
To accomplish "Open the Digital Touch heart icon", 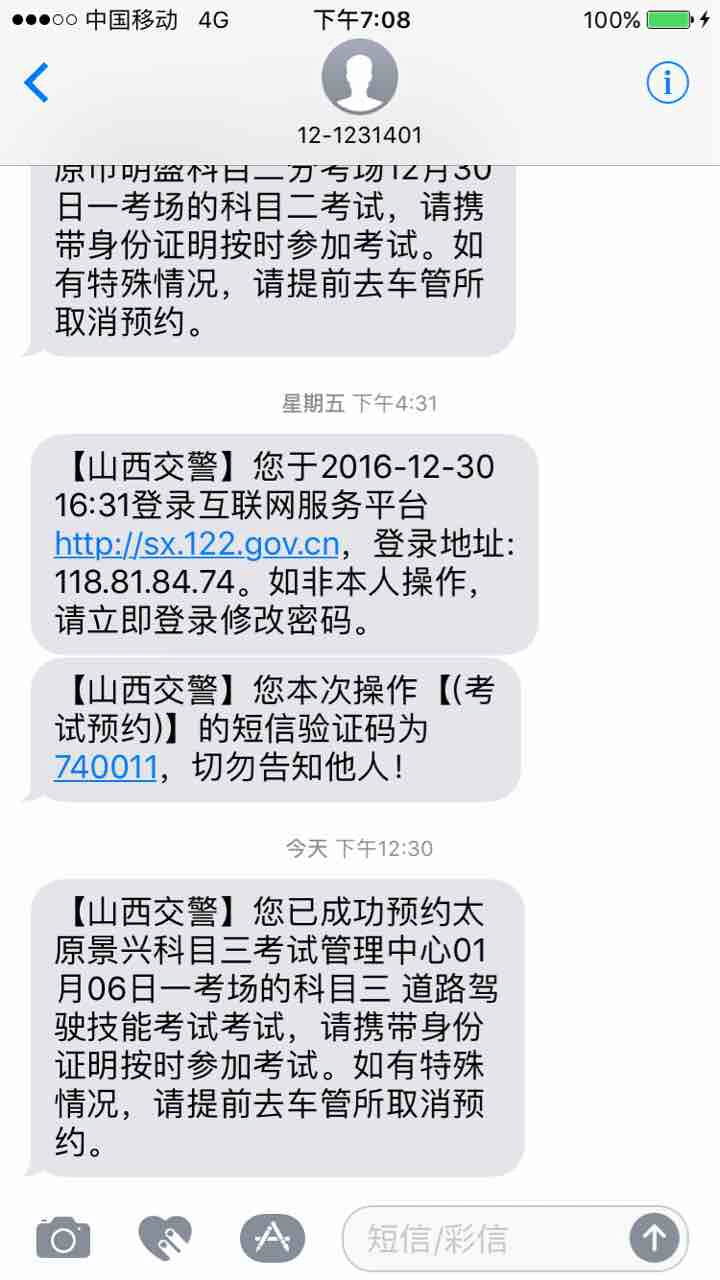I will click(165, 1239).
